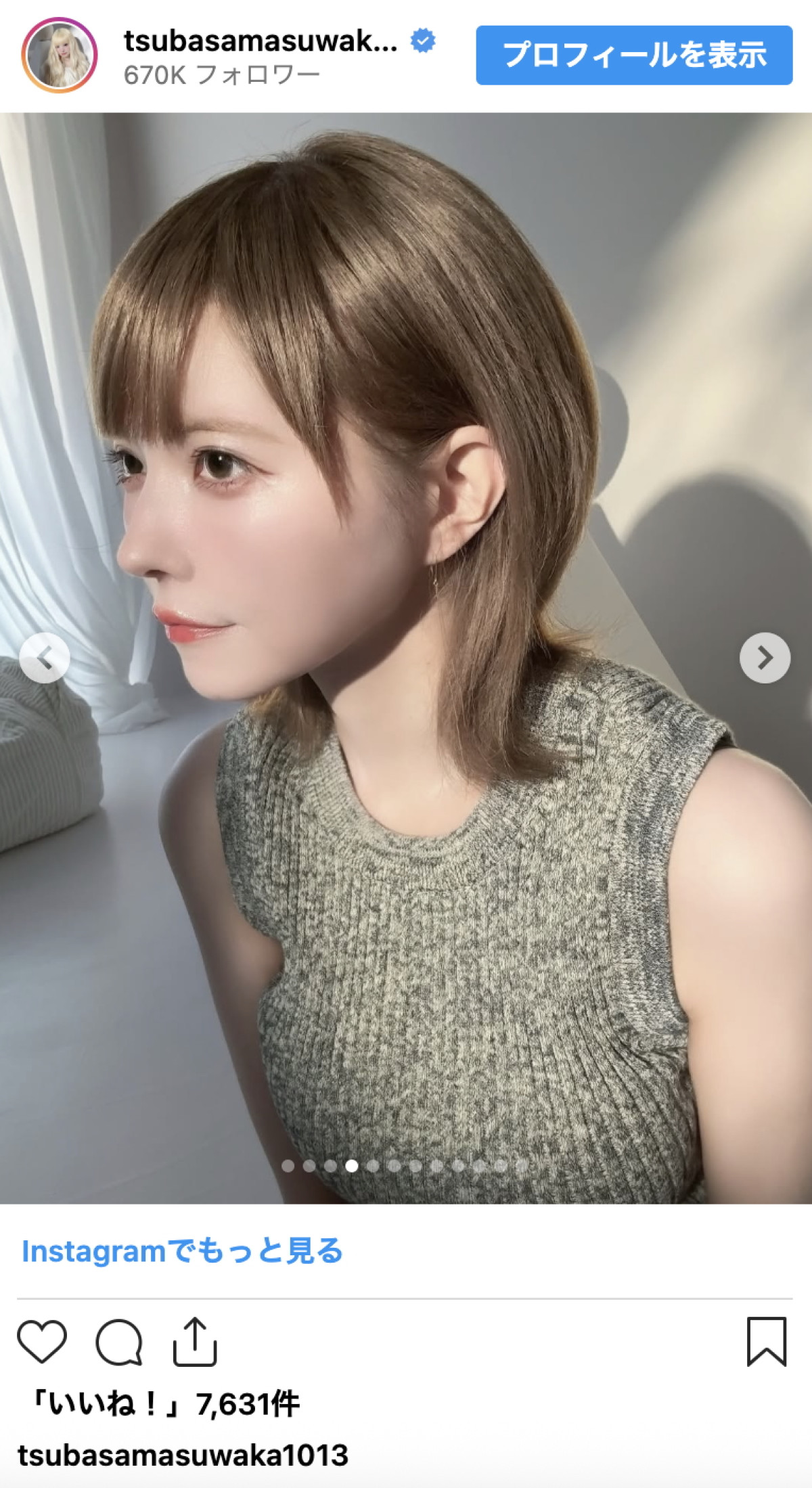Advance to the next photo in carousel
812x1488 pixels.
tap(765, 657)
